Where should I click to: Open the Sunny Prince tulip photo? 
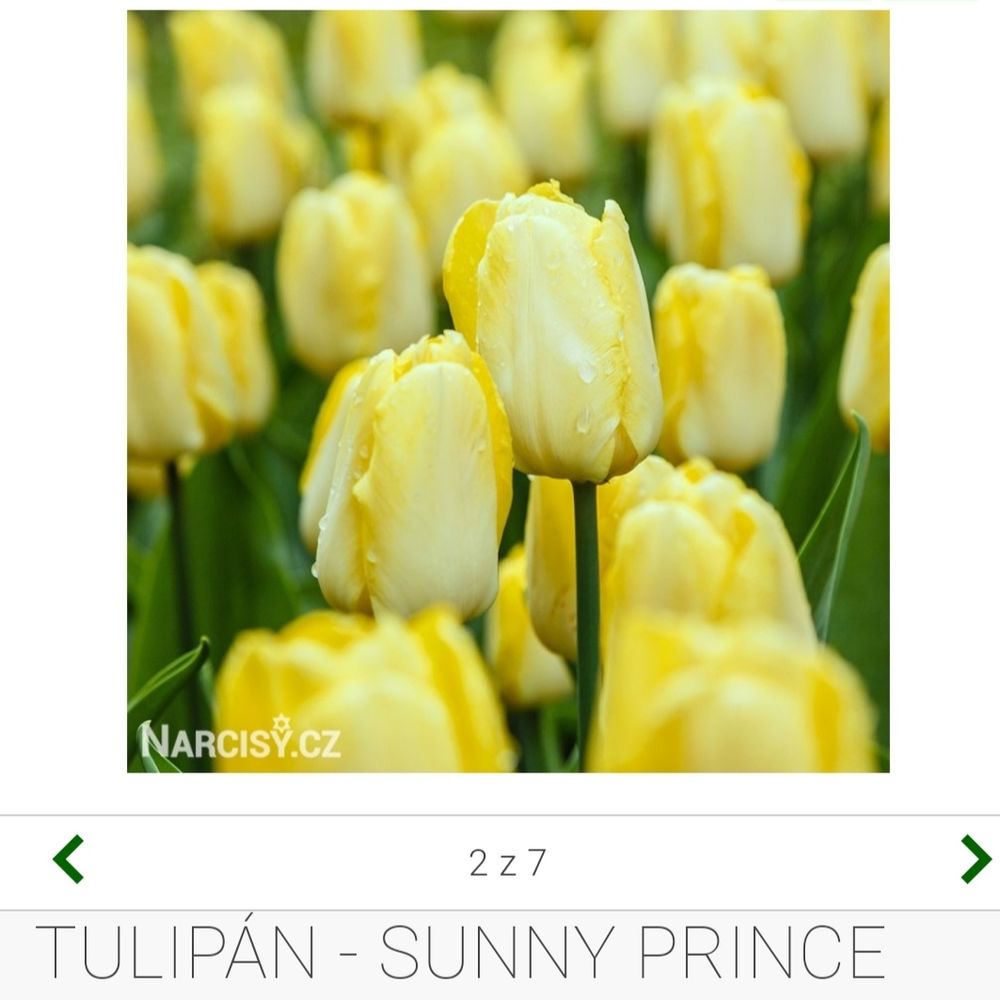click(508, 391)
